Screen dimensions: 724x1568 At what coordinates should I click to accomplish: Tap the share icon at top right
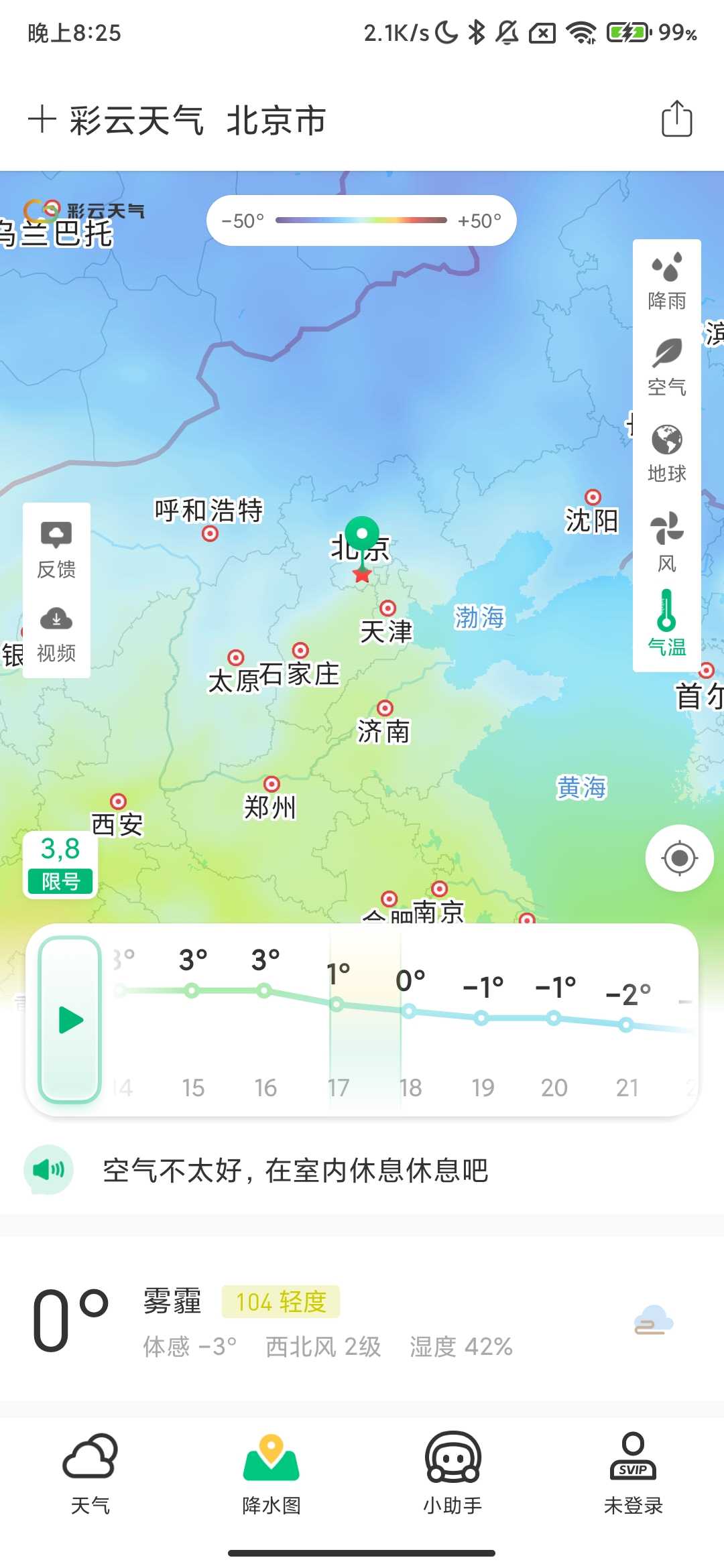click(678, 121)
